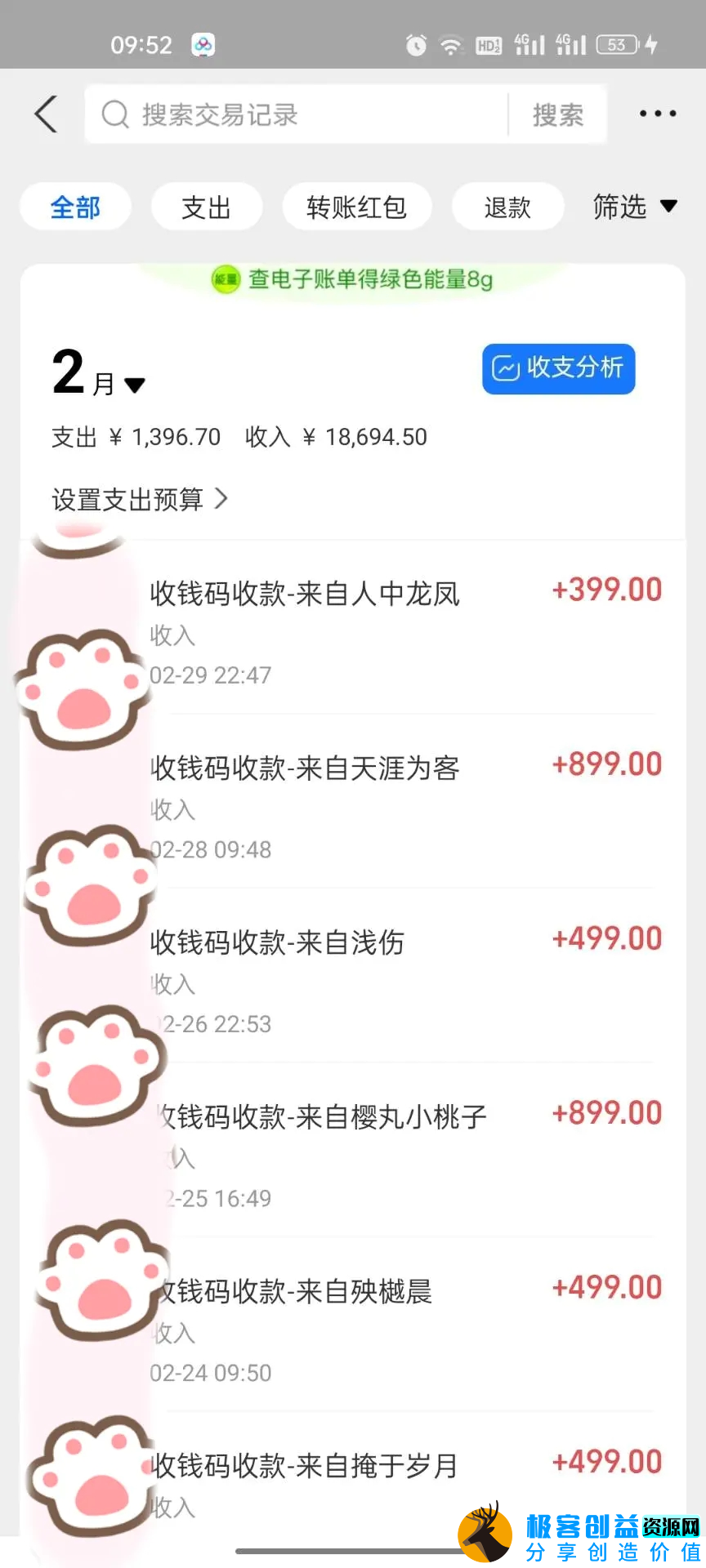Tap the back arrow to return

point(46,114)
